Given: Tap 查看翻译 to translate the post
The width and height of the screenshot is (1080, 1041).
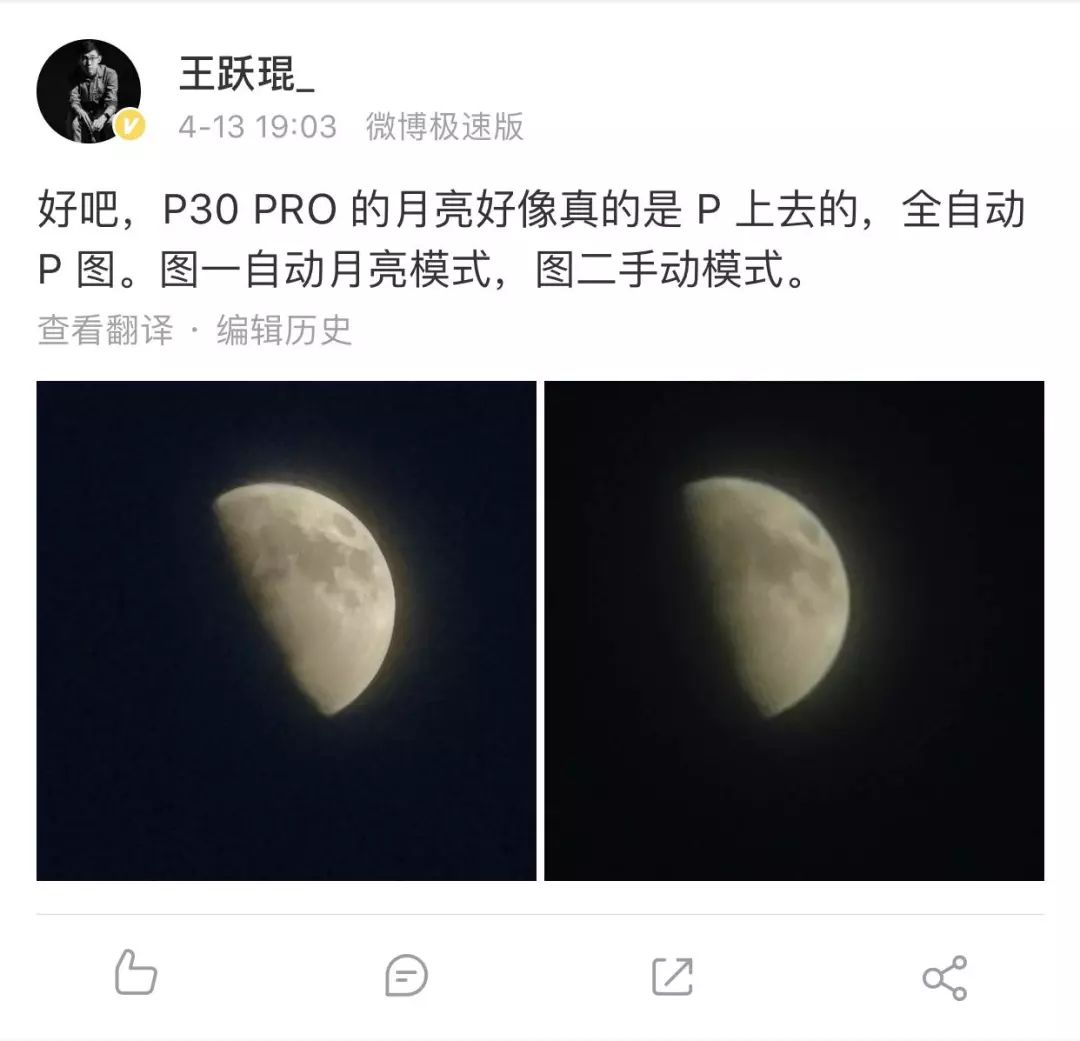Looking at the screenshot, I should (105, 330).
